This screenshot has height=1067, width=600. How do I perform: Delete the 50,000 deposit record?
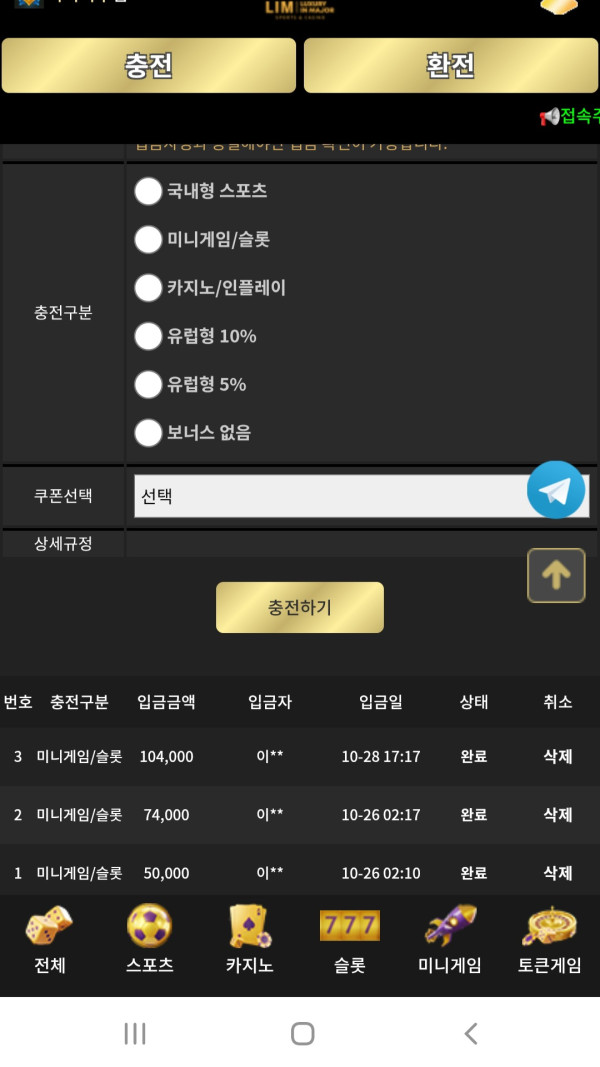[x=557, y=873]
